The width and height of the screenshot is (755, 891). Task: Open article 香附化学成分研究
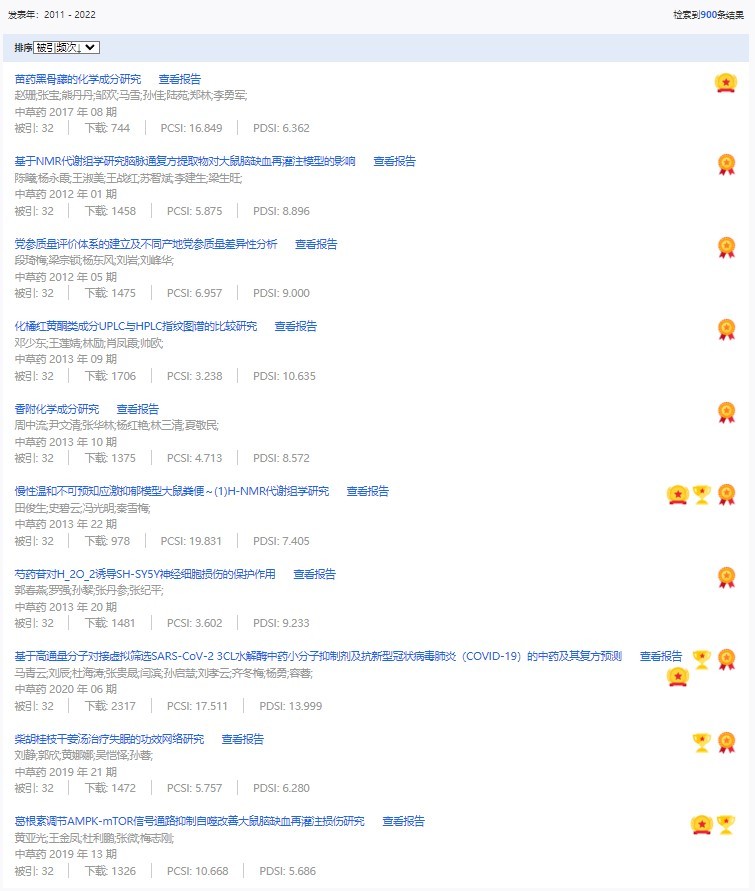pyautogui.click(x=57, y=409)
